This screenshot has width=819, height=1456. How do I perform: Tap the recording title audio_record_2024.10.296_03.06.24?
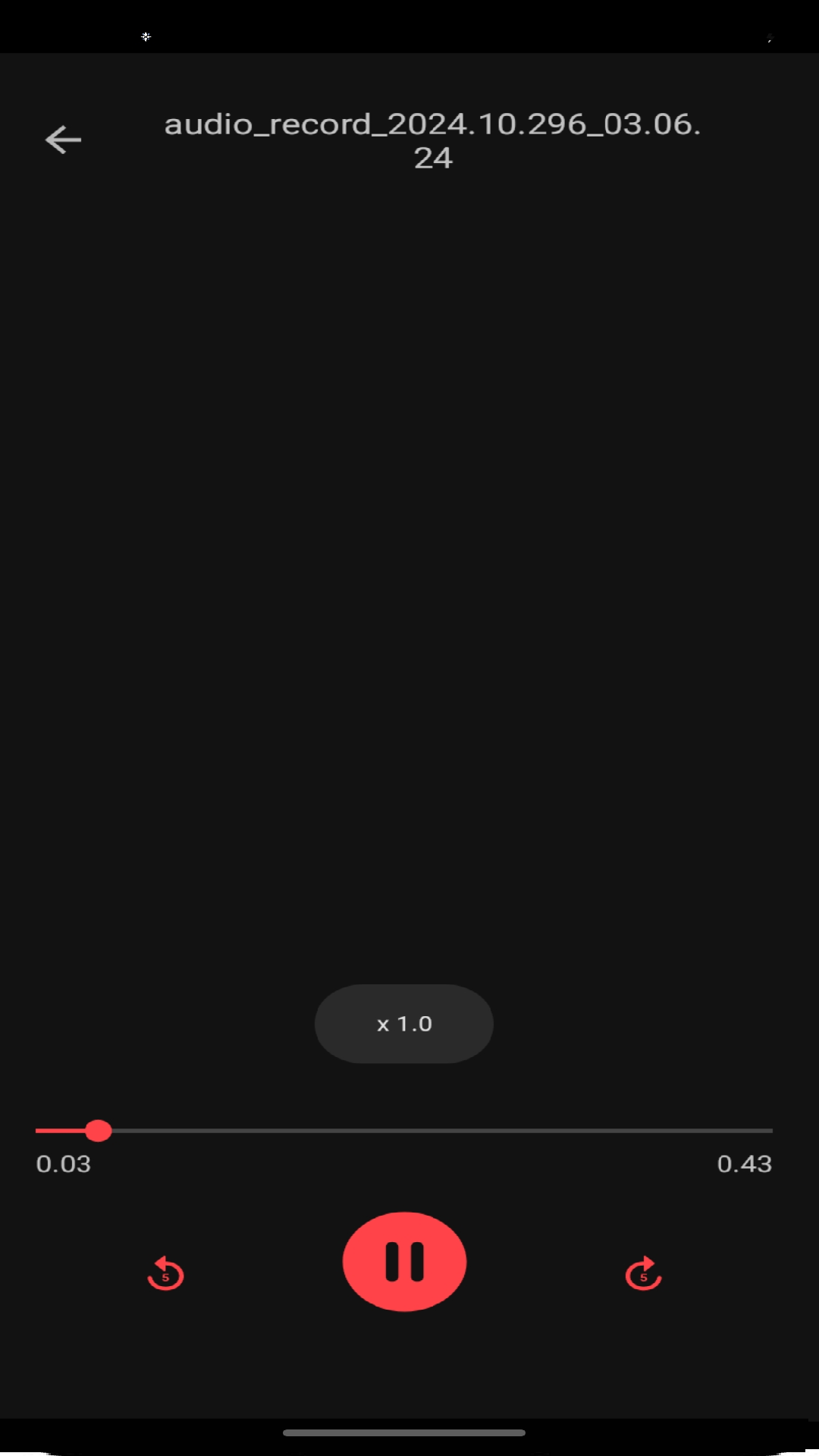point(431,140)
